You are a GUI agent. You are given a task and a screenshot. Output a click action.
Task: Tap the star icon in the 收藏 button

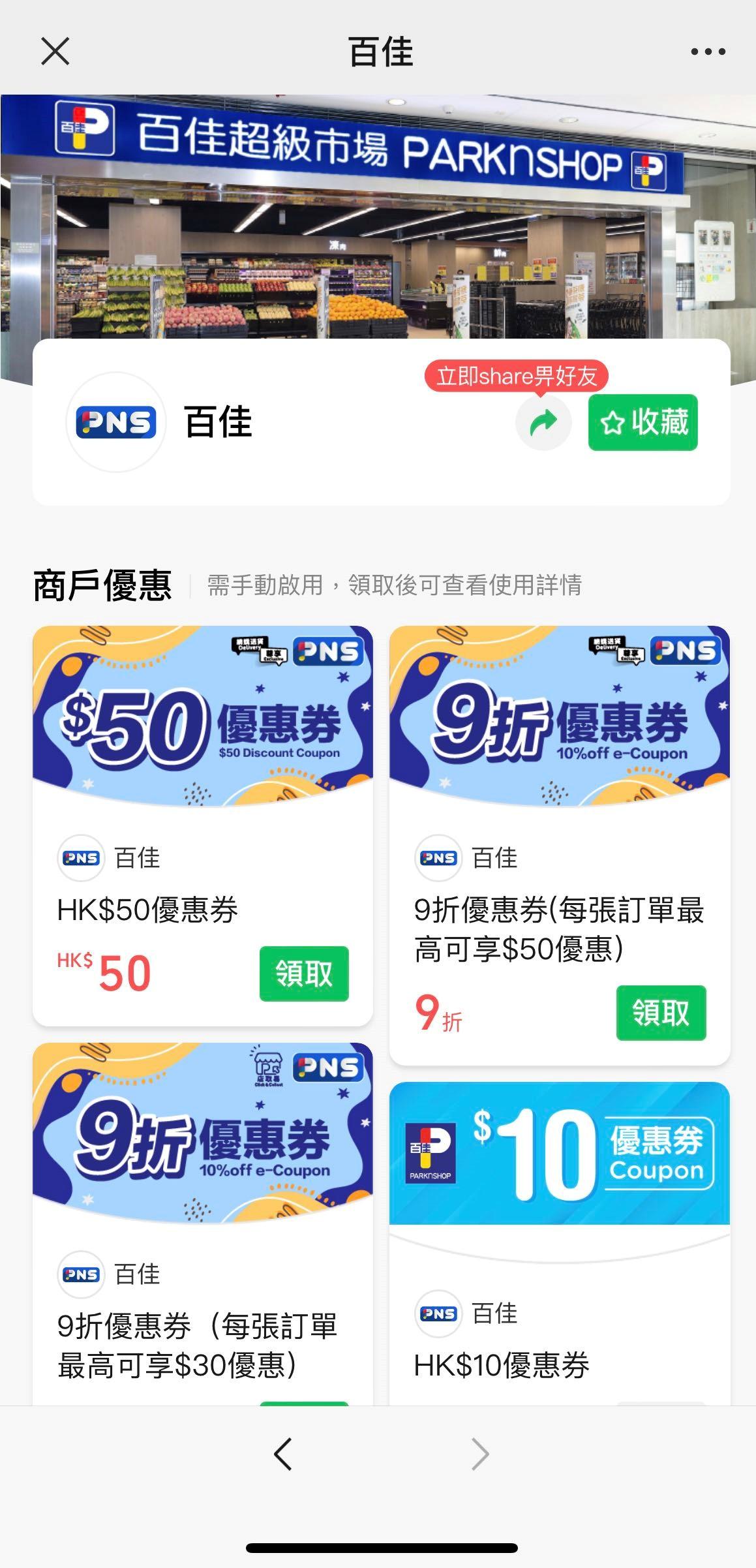611,423
